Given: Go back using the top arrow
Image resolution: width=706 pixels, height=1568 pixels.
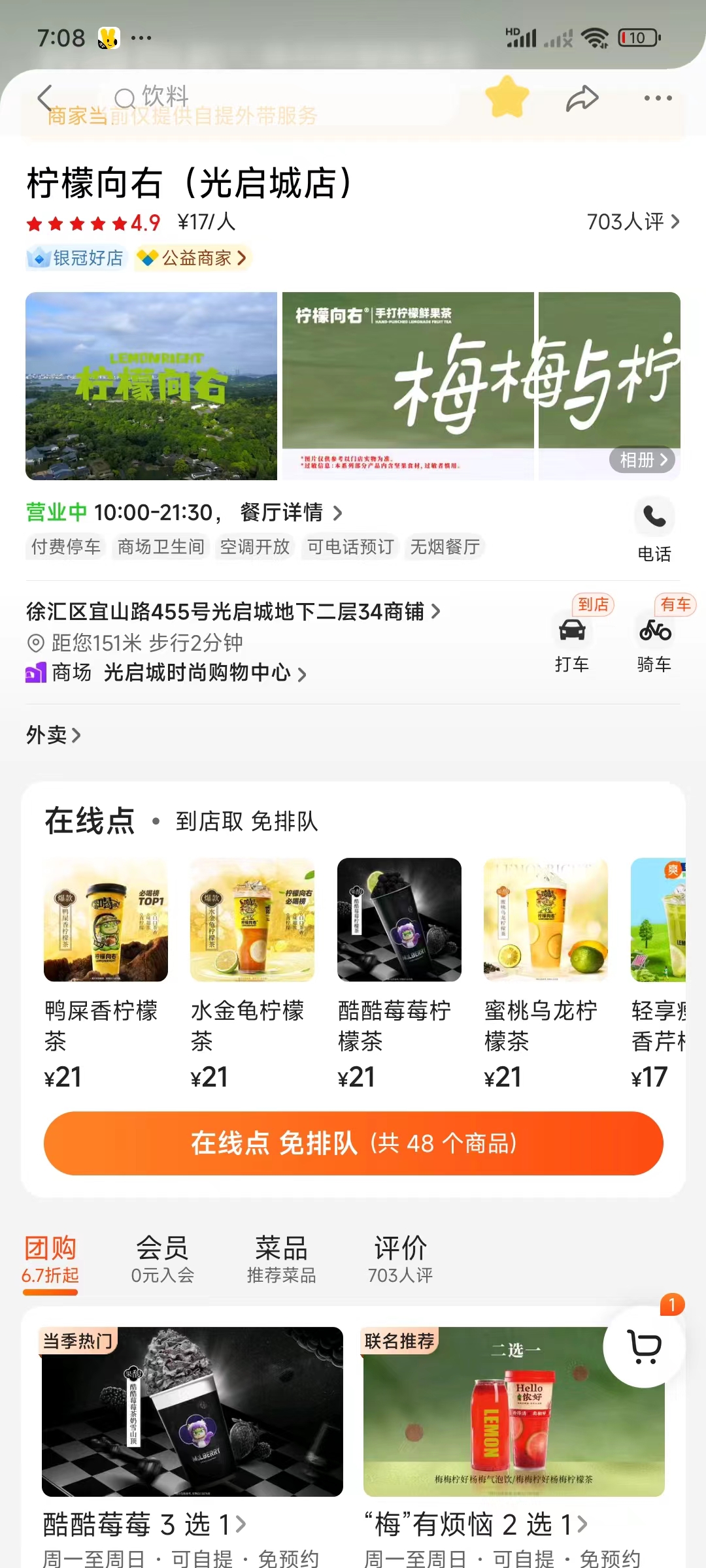Looking at the screenshot, I should (x=44, y=98).
